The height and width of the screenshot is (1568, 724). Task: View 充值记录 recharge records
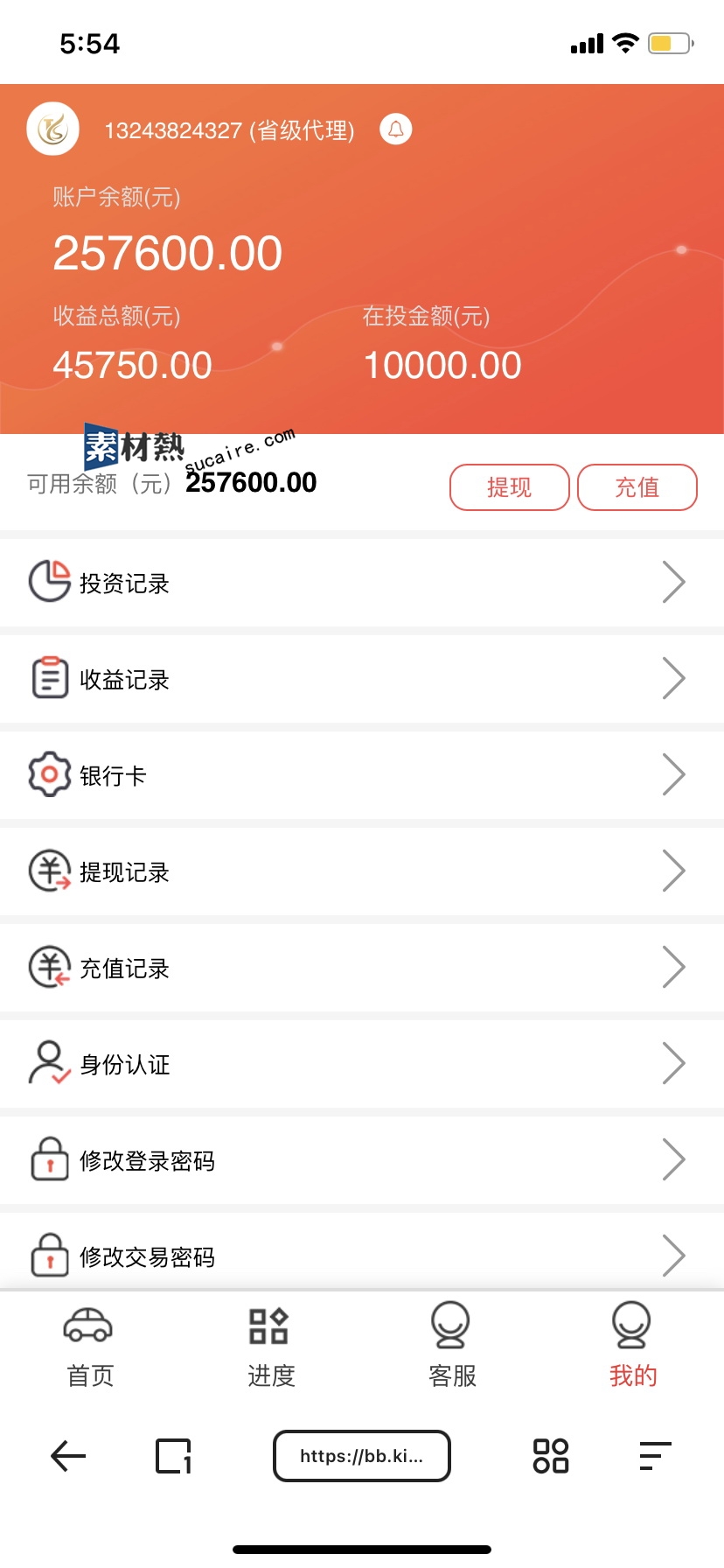click(362, 968)
